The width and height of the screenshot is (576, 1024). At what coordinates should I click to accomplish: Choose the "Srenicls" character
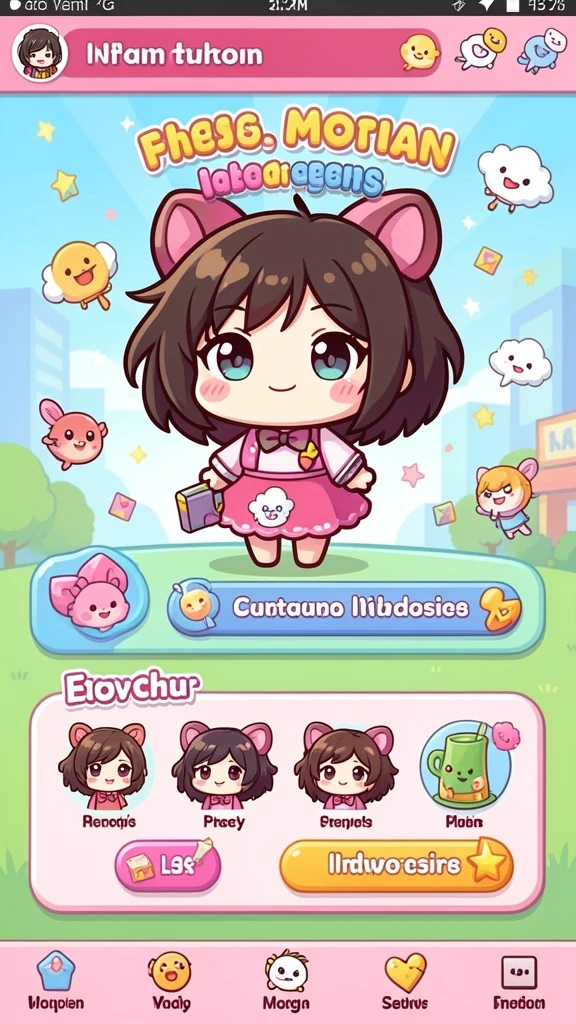346,774
